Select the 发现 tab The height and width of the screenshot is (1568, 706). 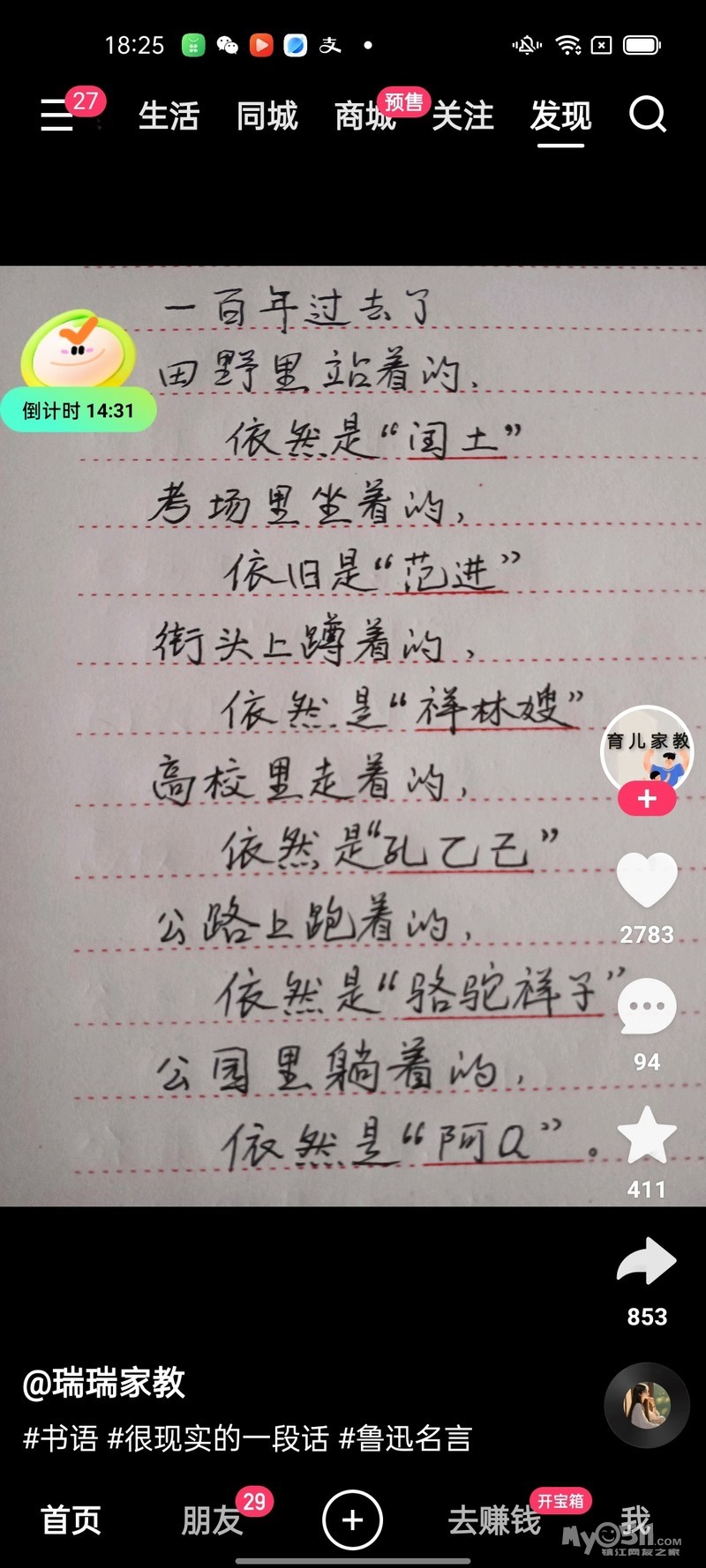click(560, 116)
